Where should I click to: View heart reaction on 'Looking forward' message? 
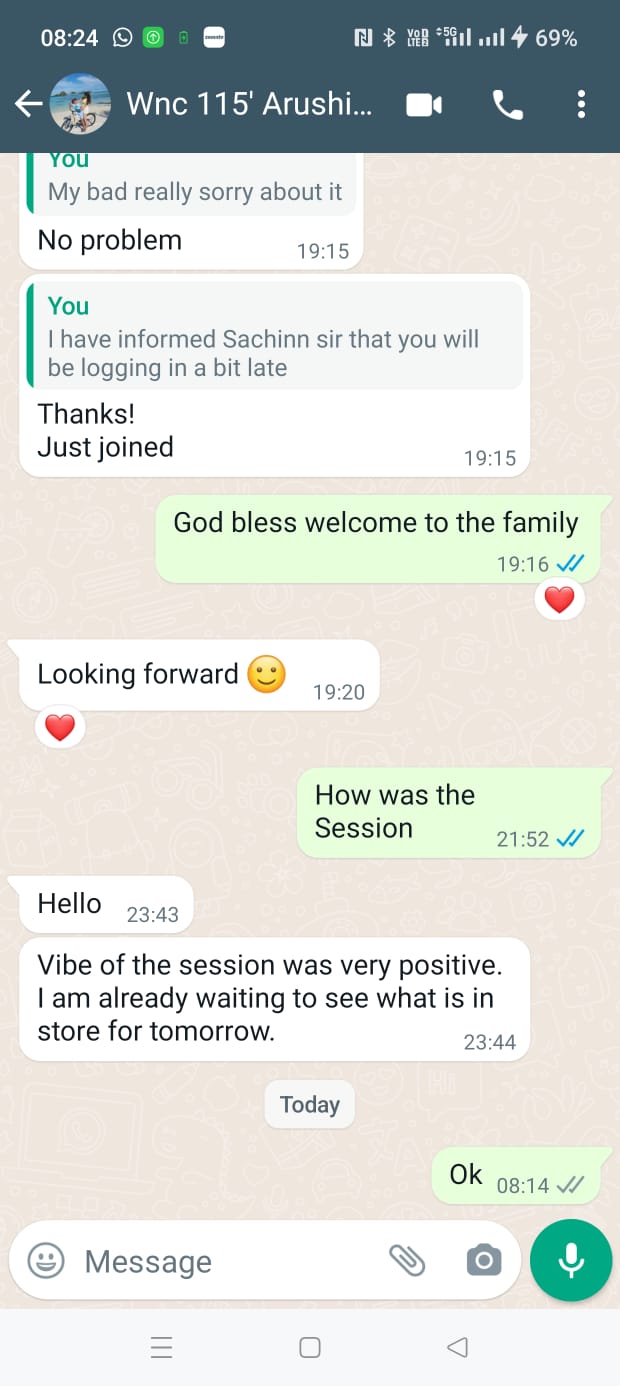60,728
